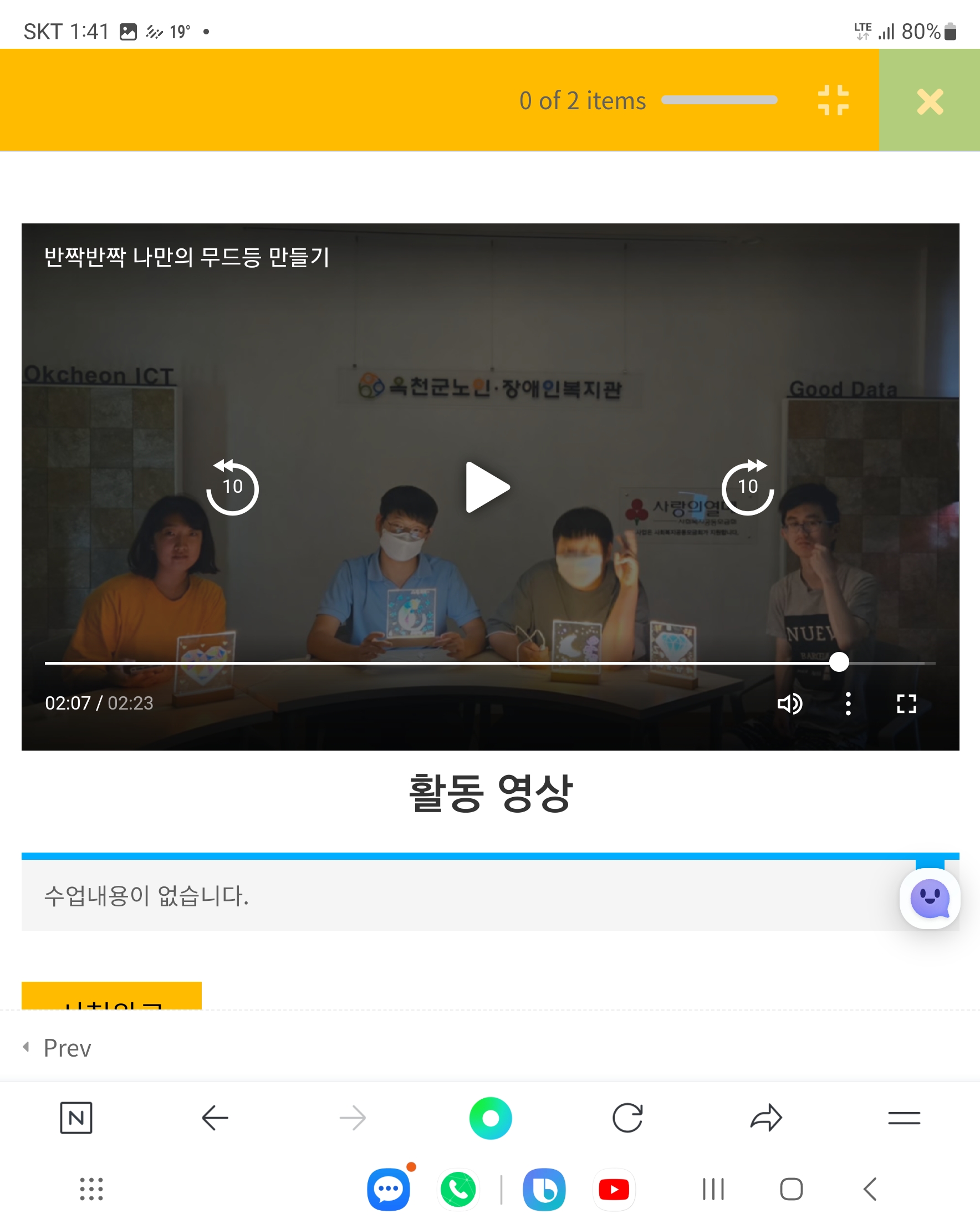Reload the current page

point(627,1118)
